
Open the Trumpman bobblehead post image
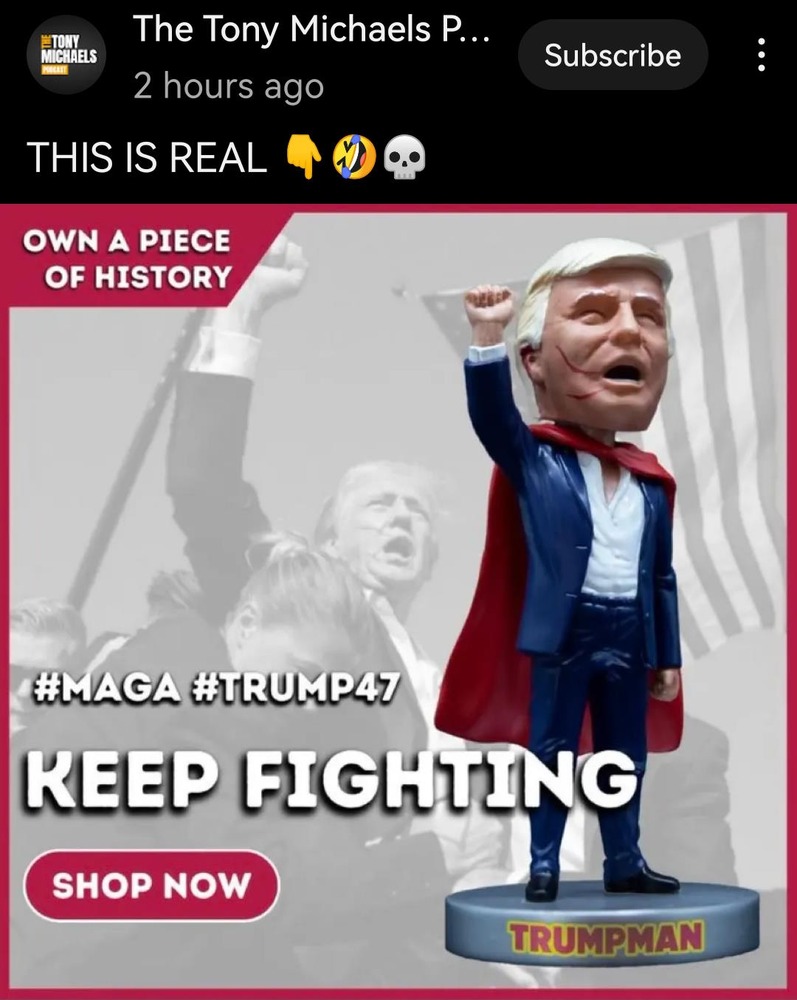[400, 600]
